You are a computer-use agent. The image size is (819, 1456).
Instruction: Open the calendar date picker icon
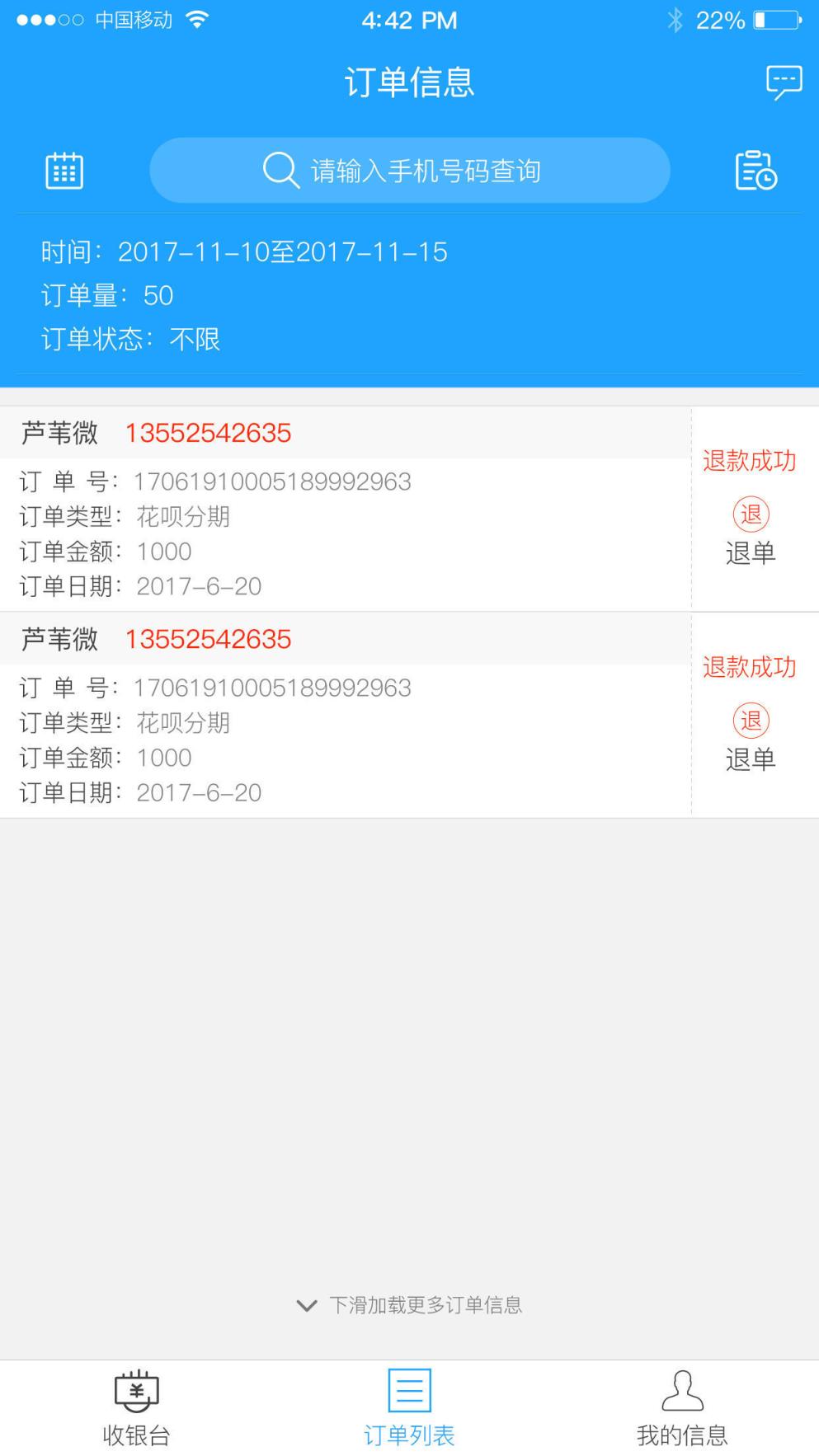64,170
